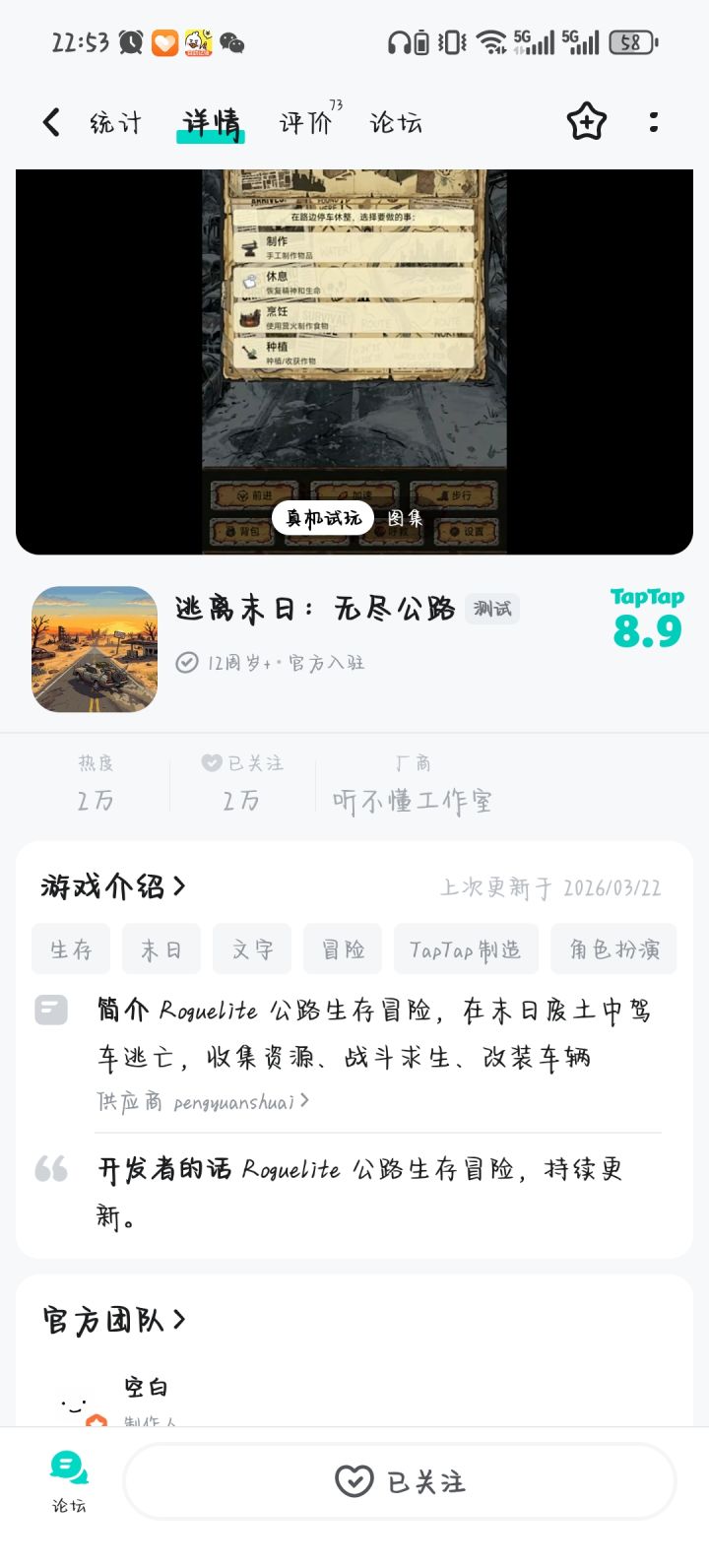Tap the 生存 tag

pos(70,948)
